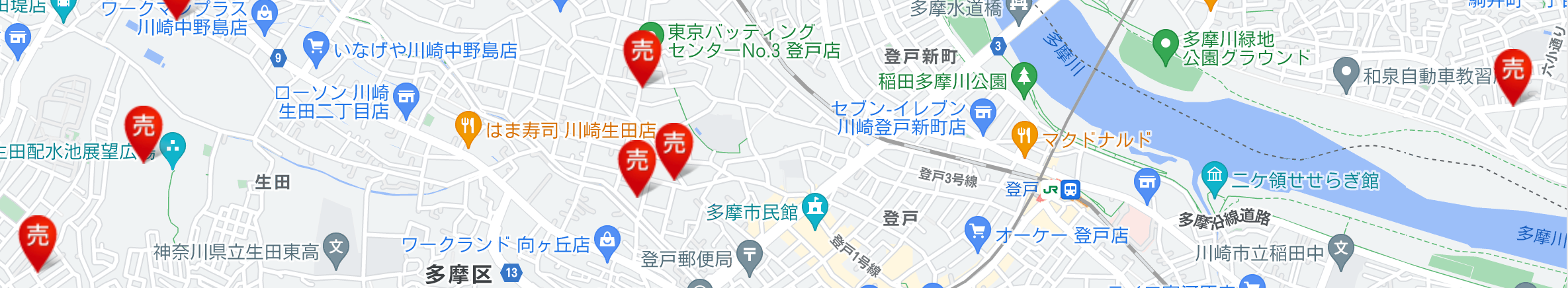
Task: Tap the 売 pin left of 神奈川県立生田東高
Action: tap(38, 236)
